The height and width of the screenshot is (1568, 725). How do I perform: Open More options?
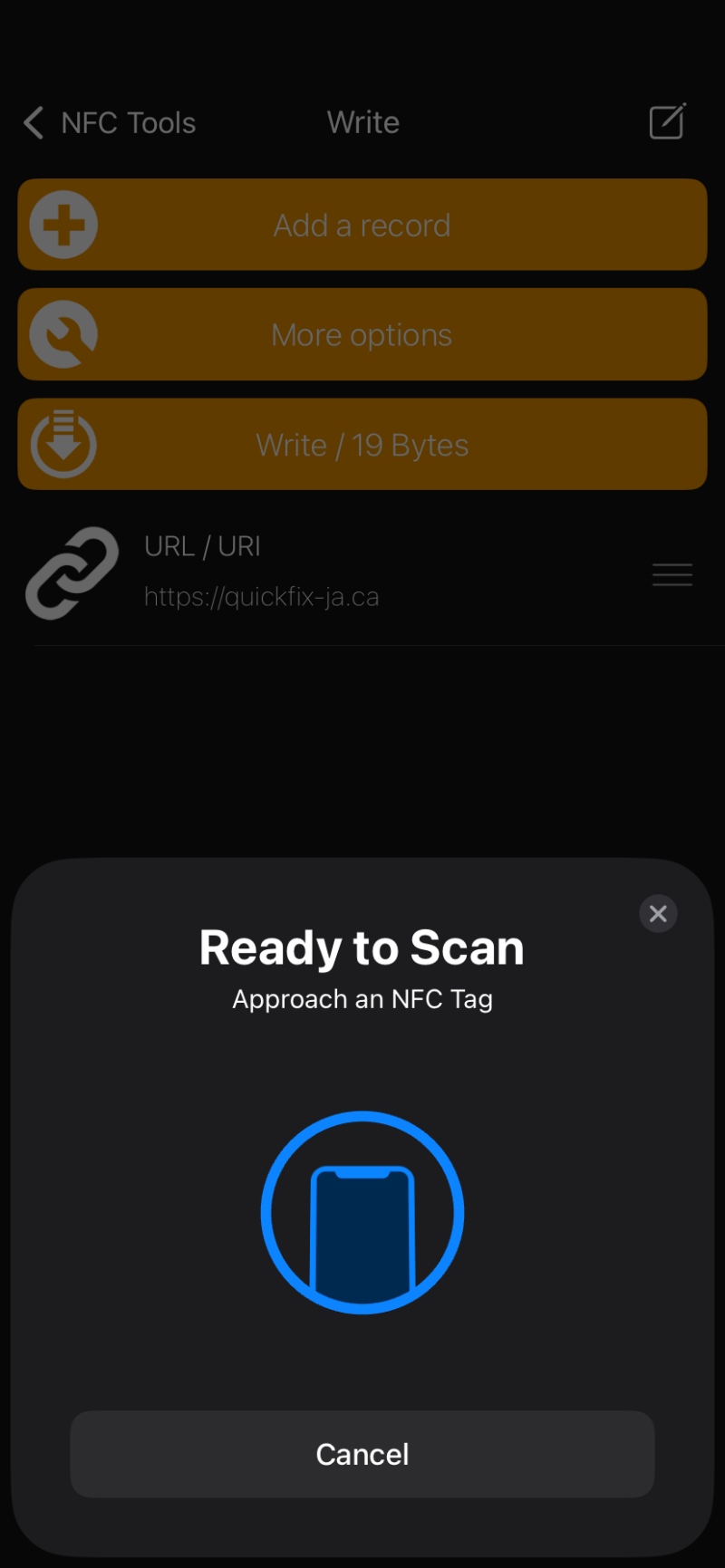click(362, 335)
